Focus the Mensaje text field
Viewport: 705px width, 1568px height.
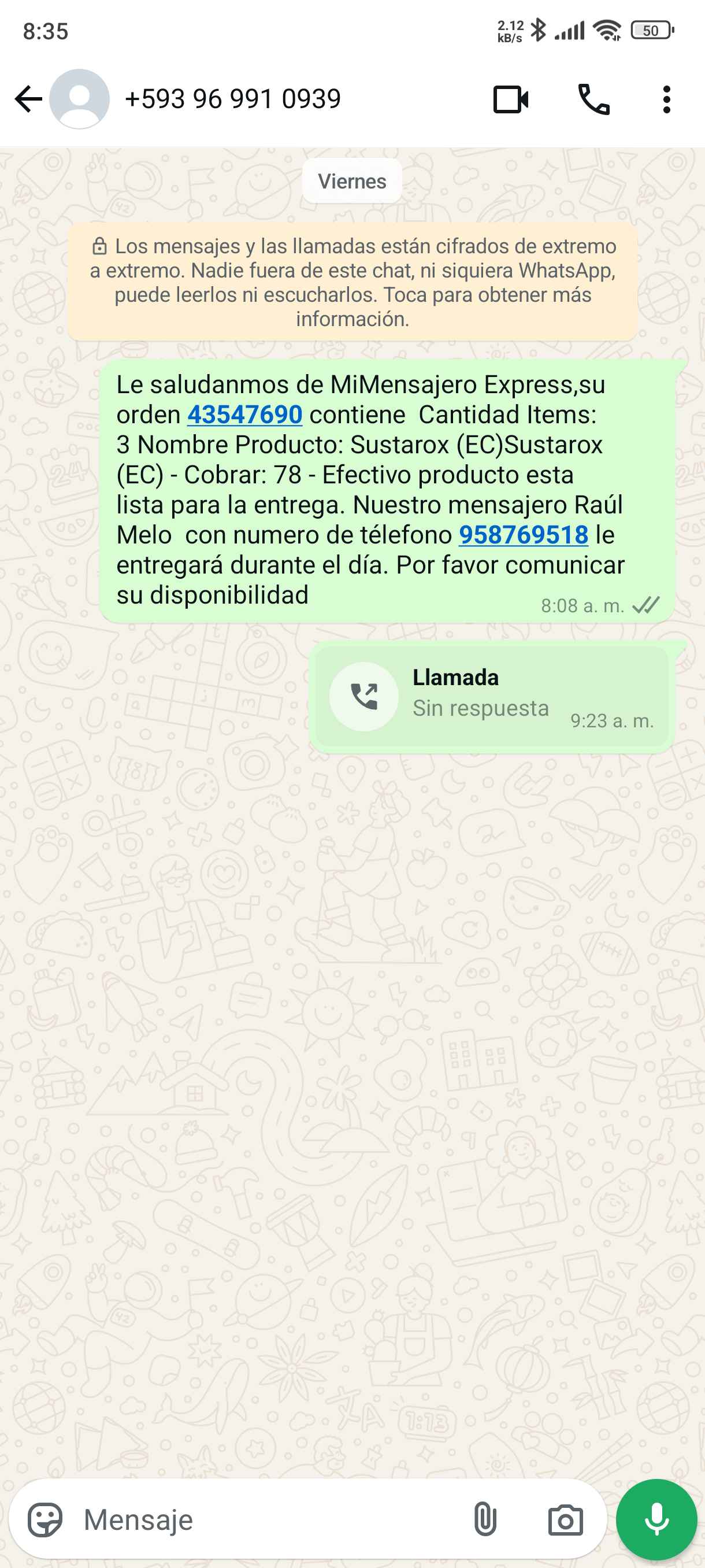(x=268, y=1520)
